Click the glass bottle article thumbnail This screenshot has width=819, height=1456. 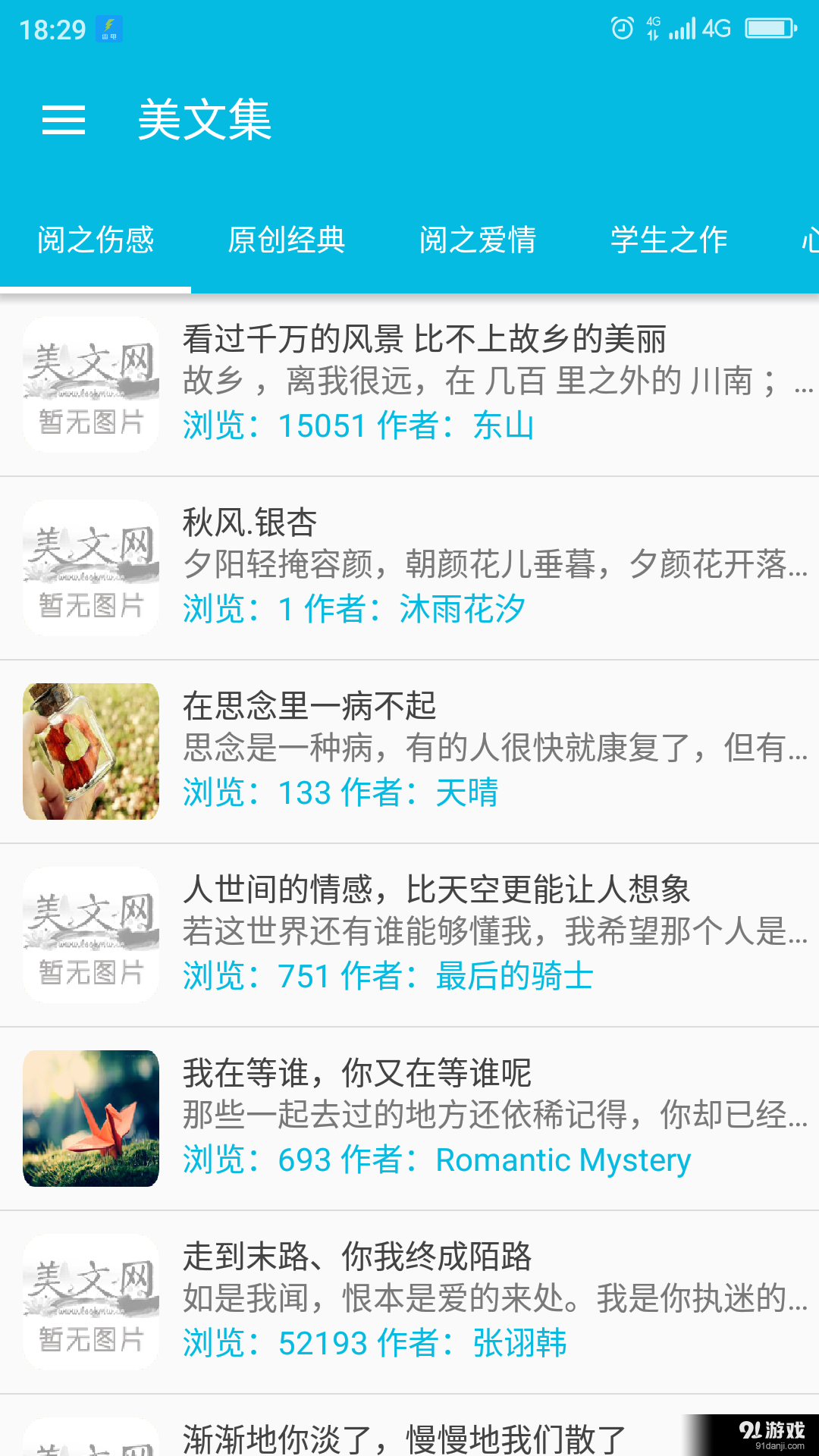point(90,751)
